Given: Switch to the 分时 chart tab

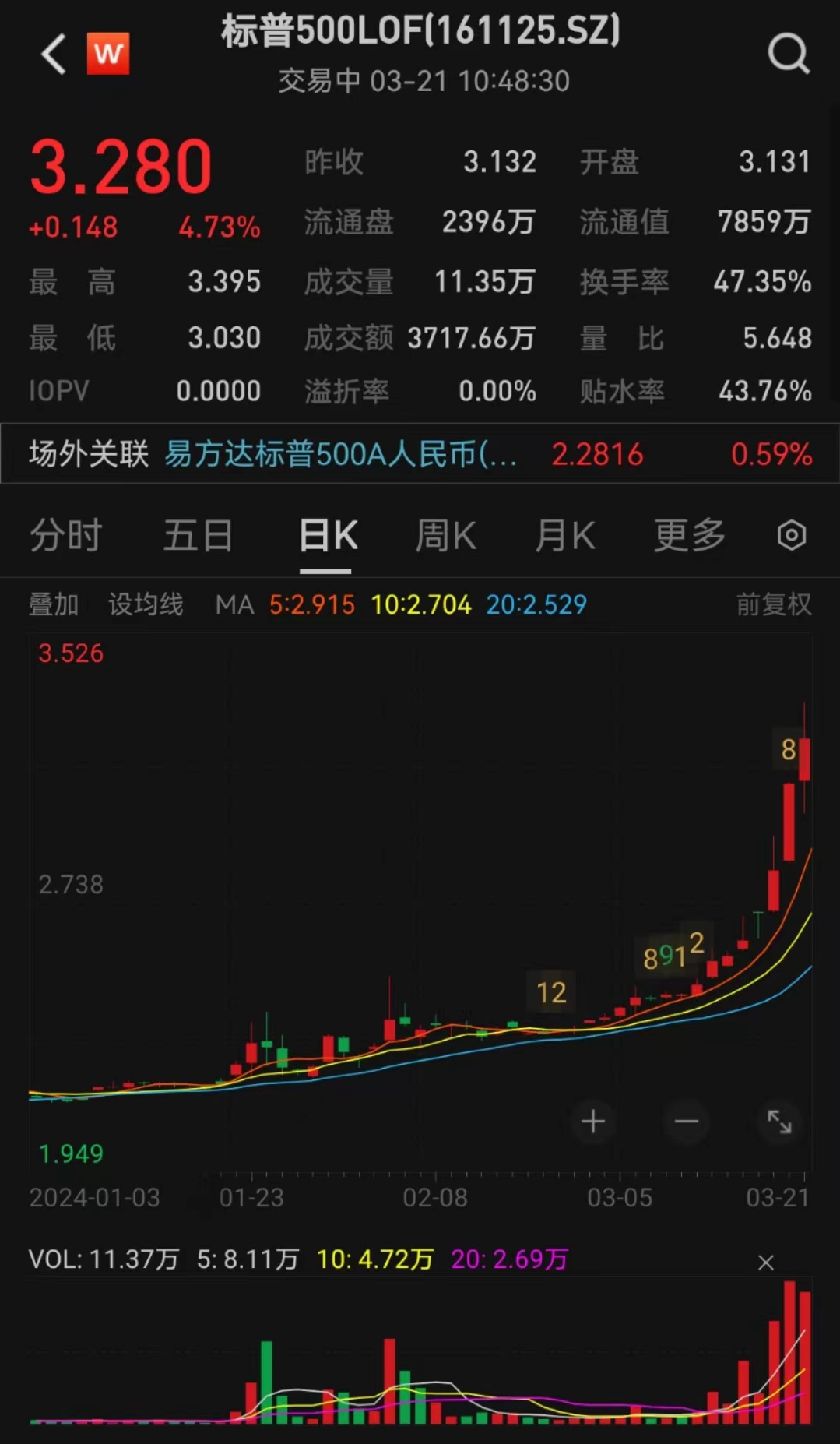Looking at the screenshot, I should pyautogui.click(x=66, y=536).
